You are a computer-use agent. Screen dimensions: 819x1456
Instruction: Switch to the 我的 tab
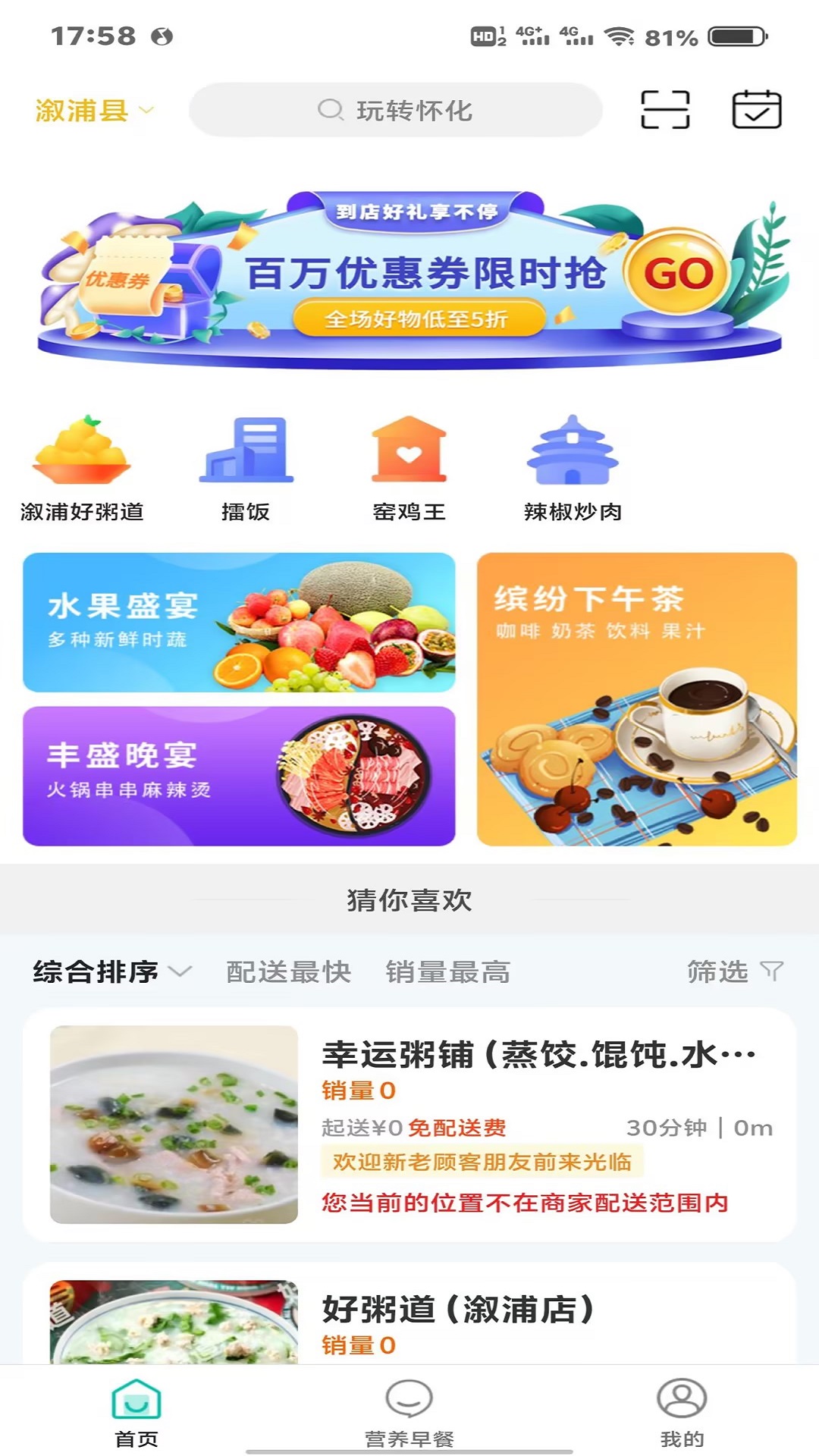click(682, 1413)
